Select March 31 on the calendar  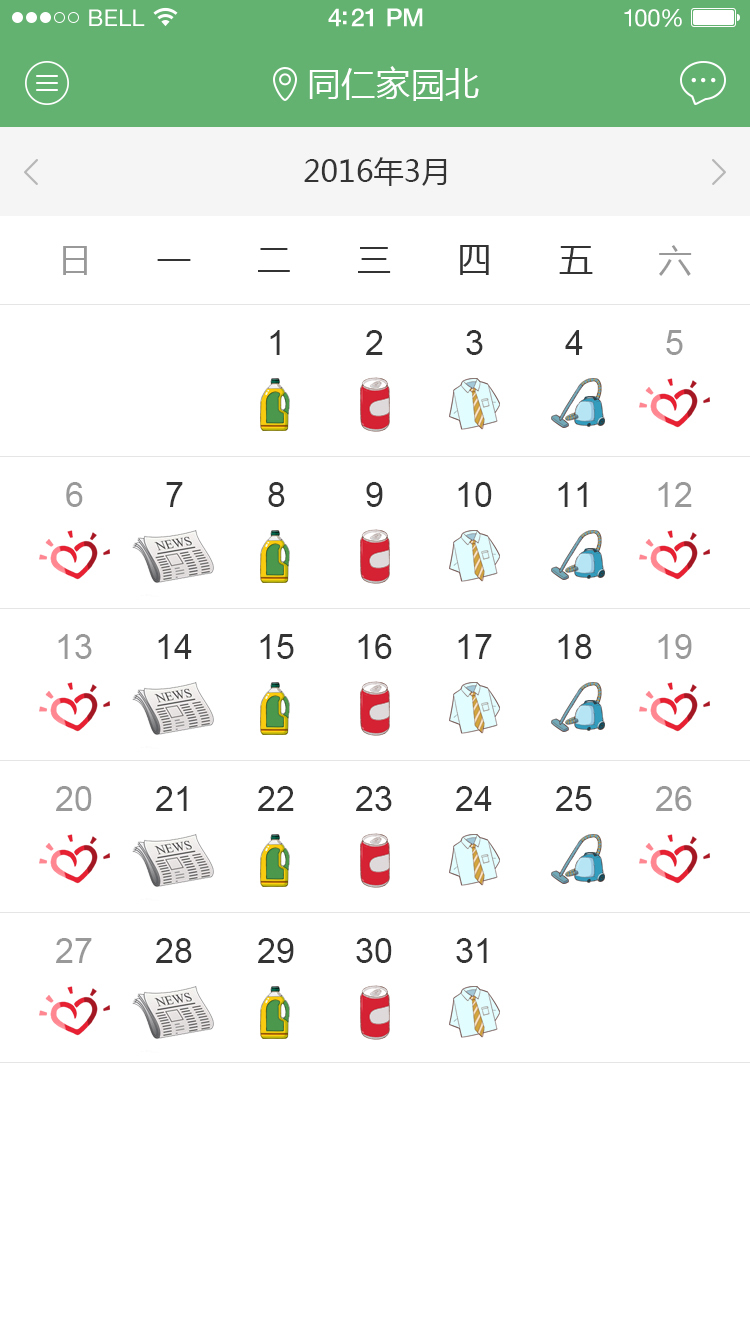[x=474, y=989]
